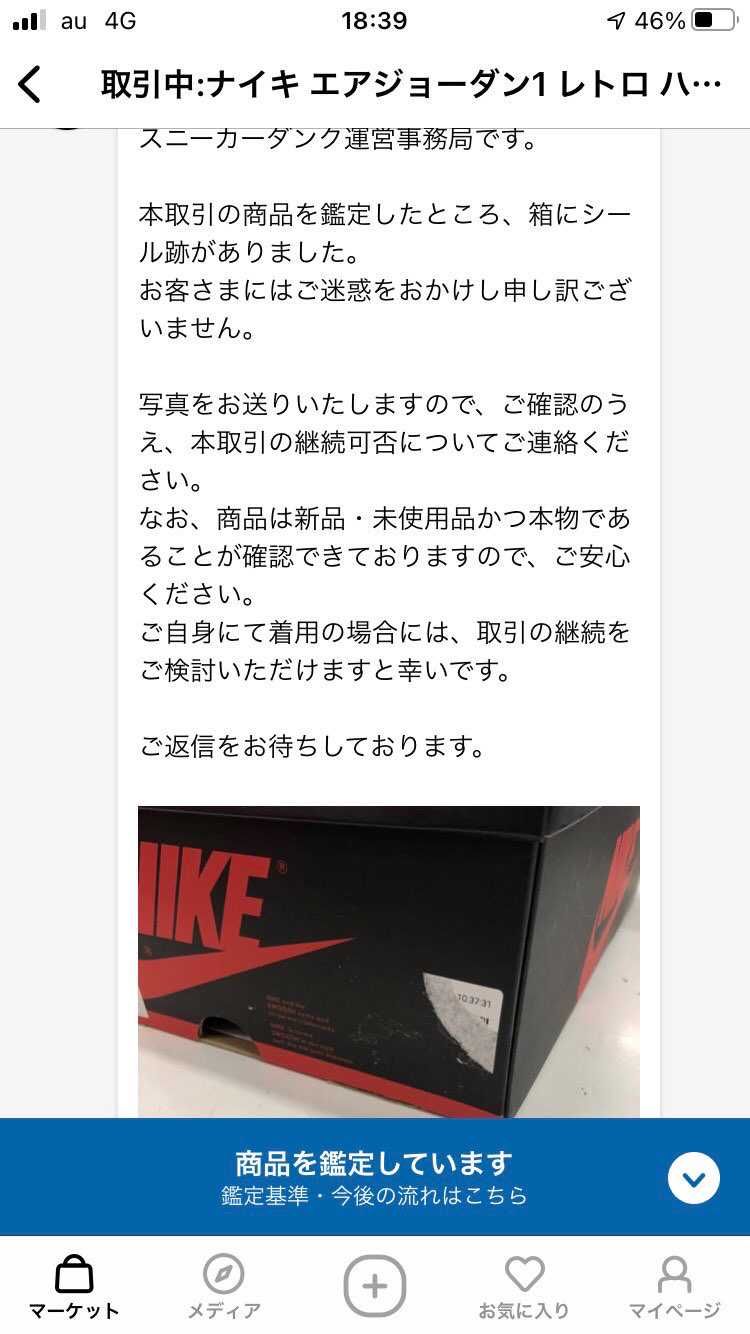The width and height of the screenshot is (750, 1334).
Task: Expand banner details with the down chevron
Action: (x=692, y=1179)
